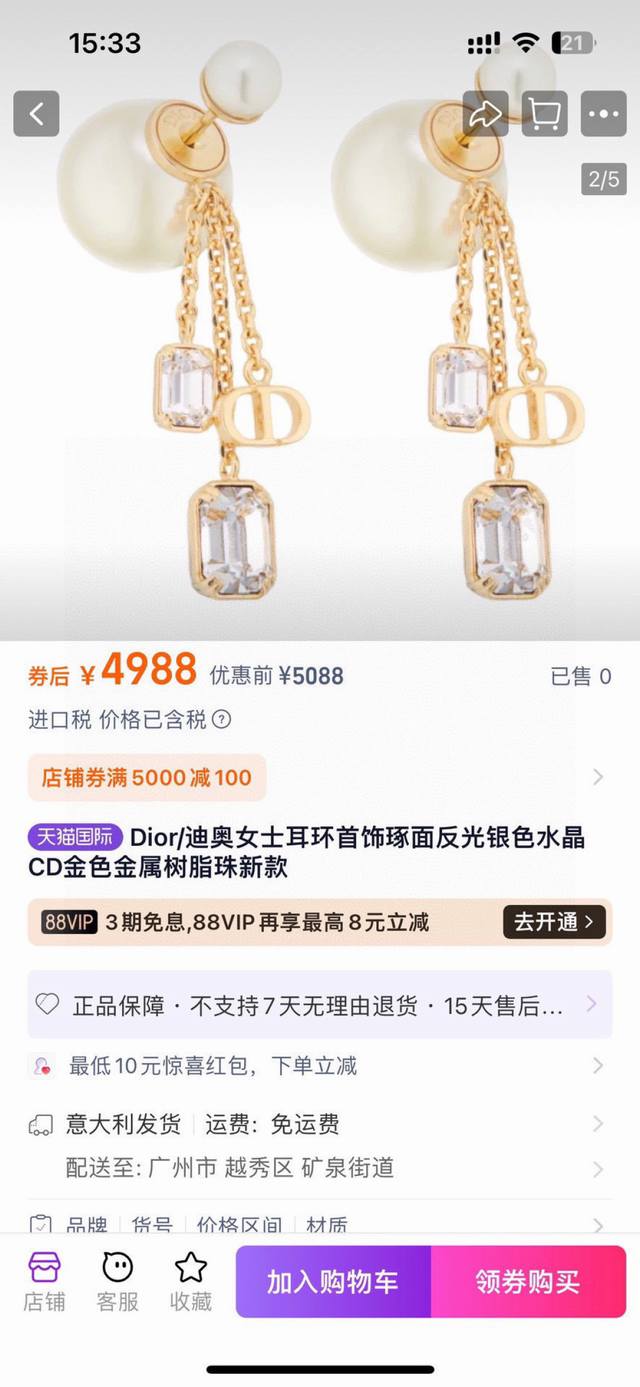Tap 领券购买 to buy with coupon
Image resolution: width=640 pixels, height=1387 pixels.
click(528, 1281)
